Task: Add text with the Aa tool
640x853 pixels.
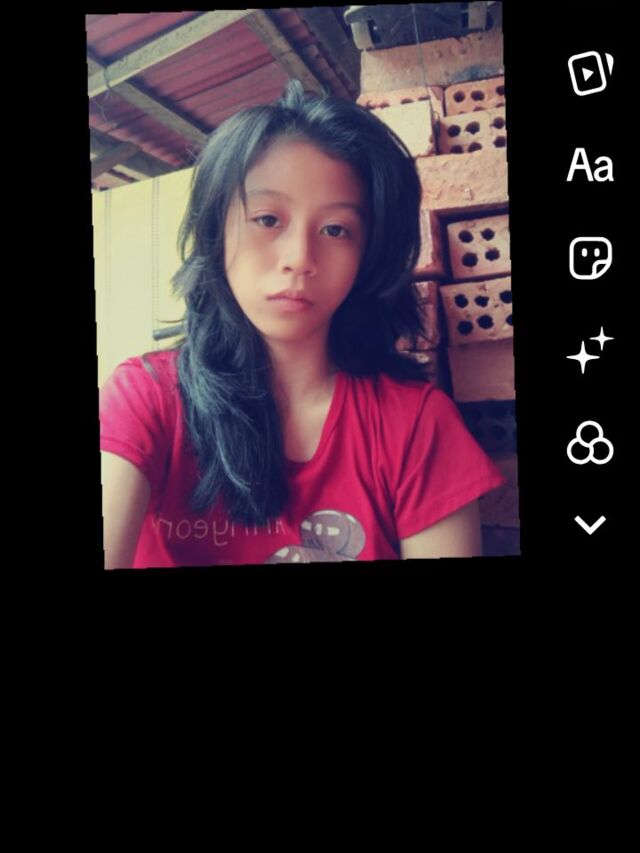Action: [x=590, y=165]
